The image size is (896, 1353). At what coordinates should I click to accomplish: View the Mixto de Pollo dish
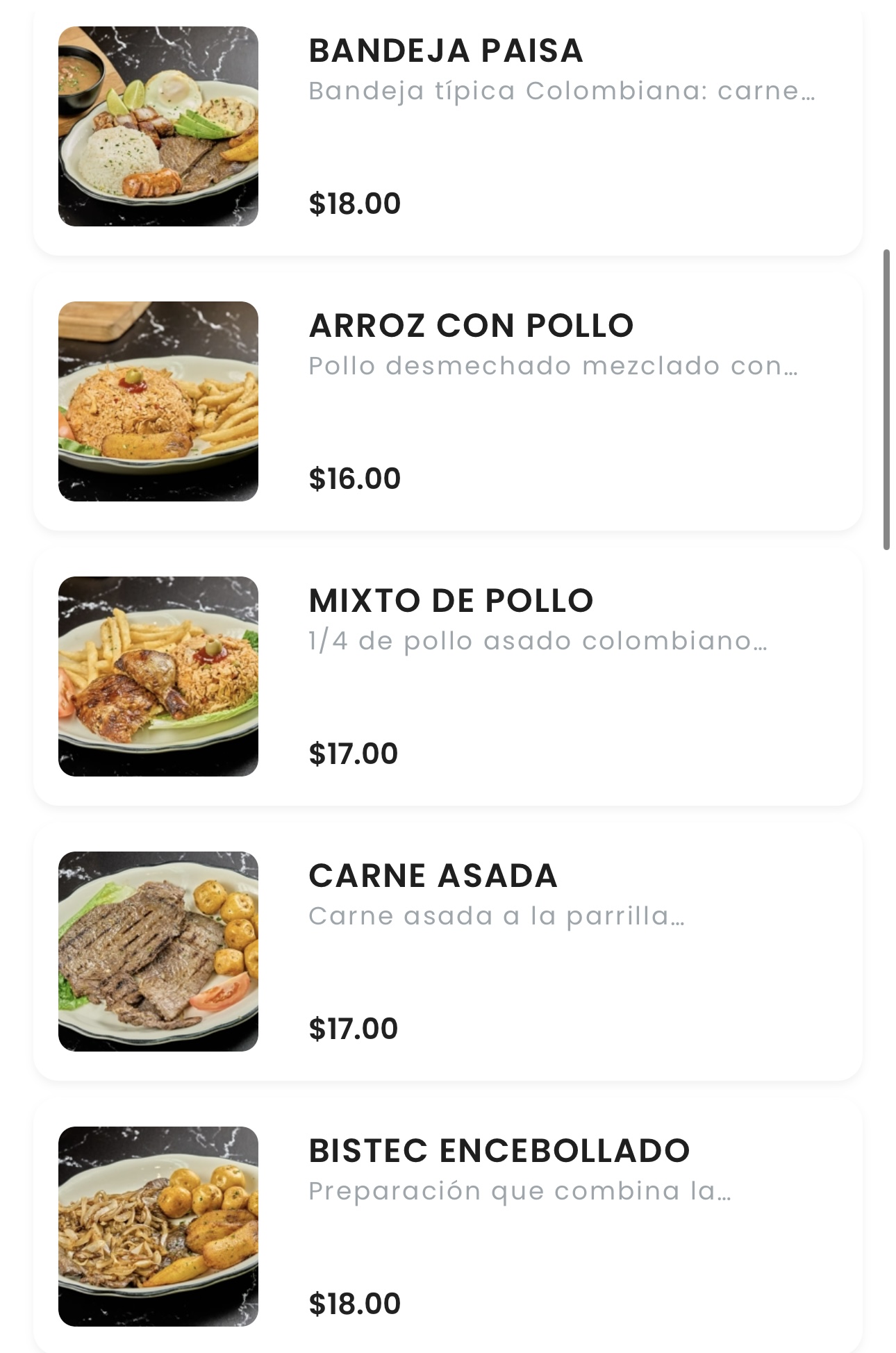click(x=447, y=676)
